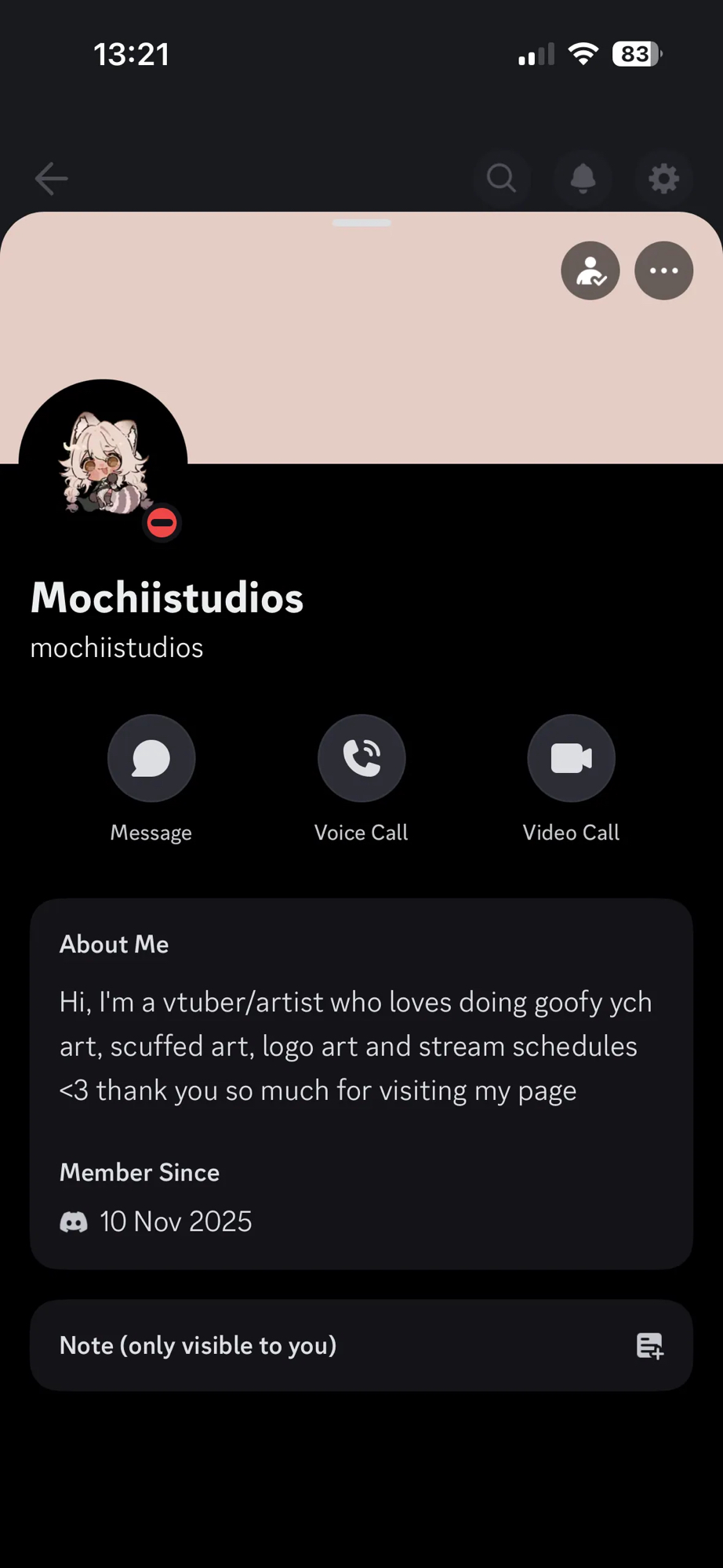Open the notifications bell
The height and width of the screenshot is (1568, 723).
583,179
